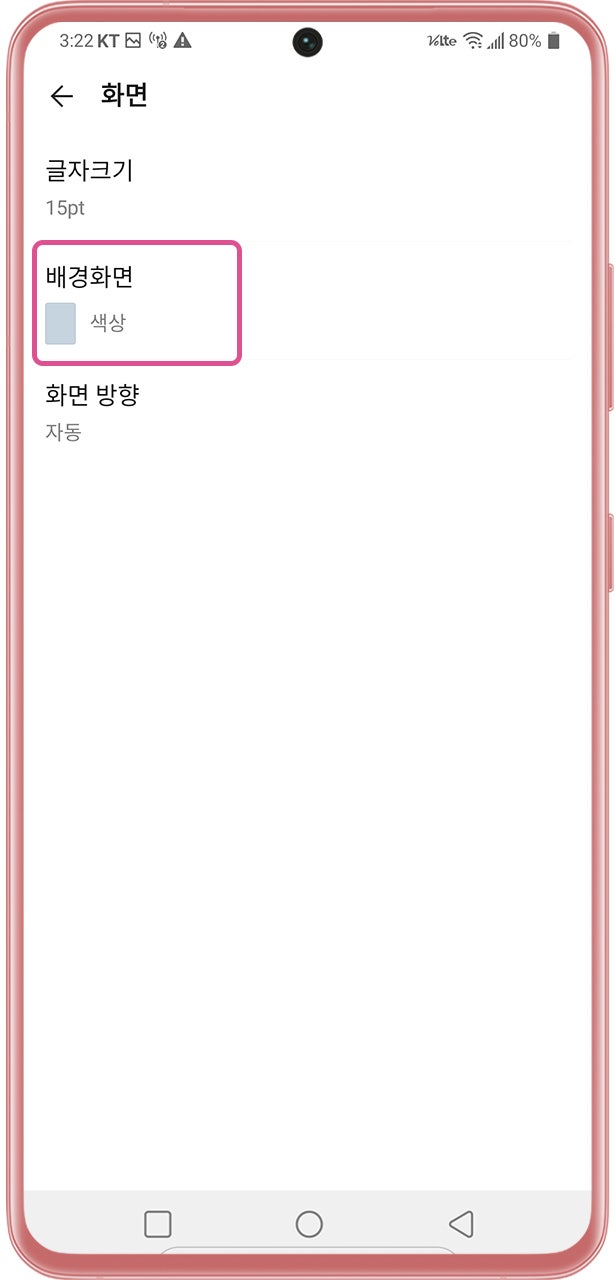Open the 배경화면 setting
The height and width of the screenshot is (1280, 616).
(x=308, y=301)
